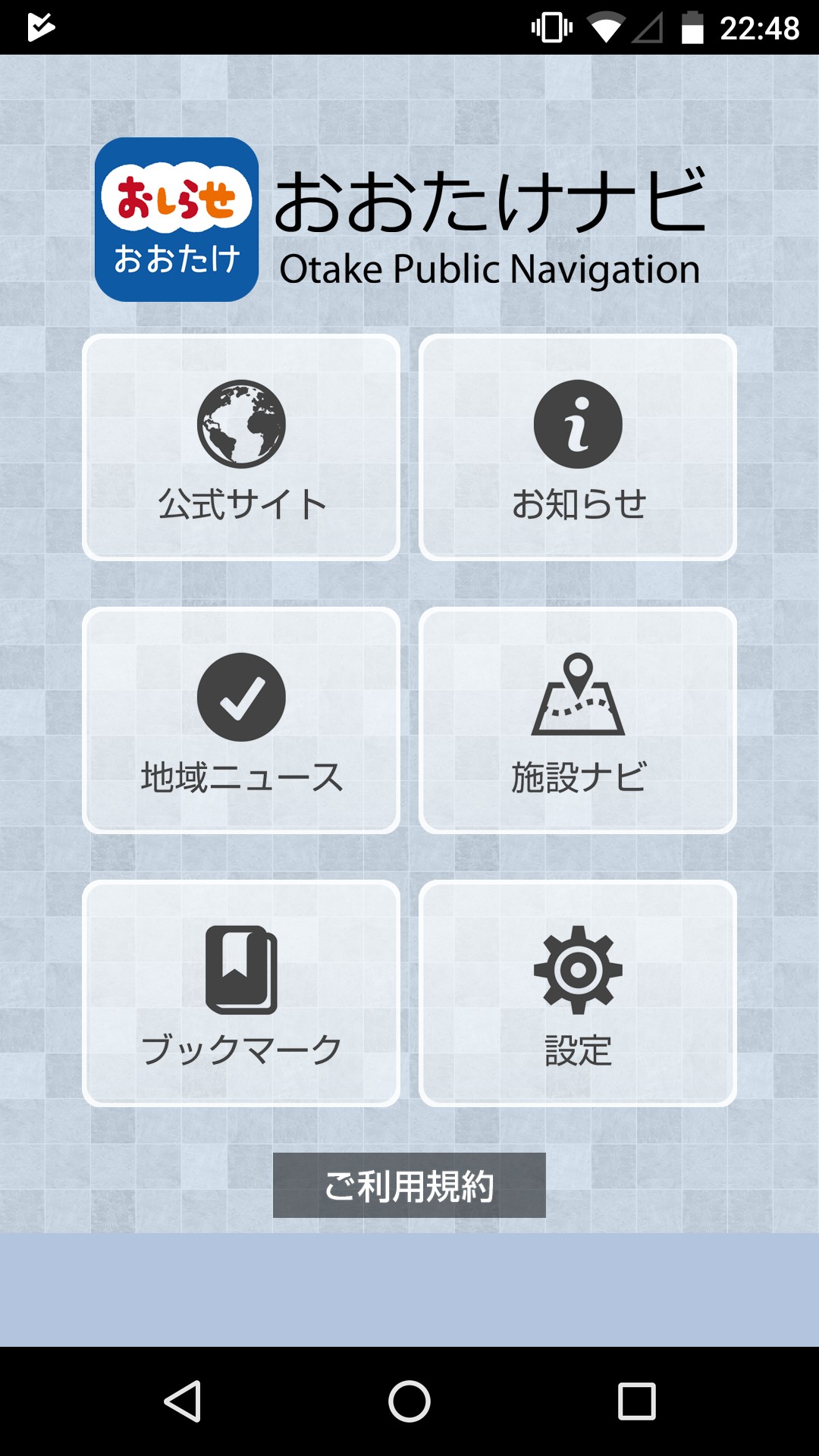Return to the device home screen
Viewport: 819px width, 1456px height.
[x=409, y=1401]
